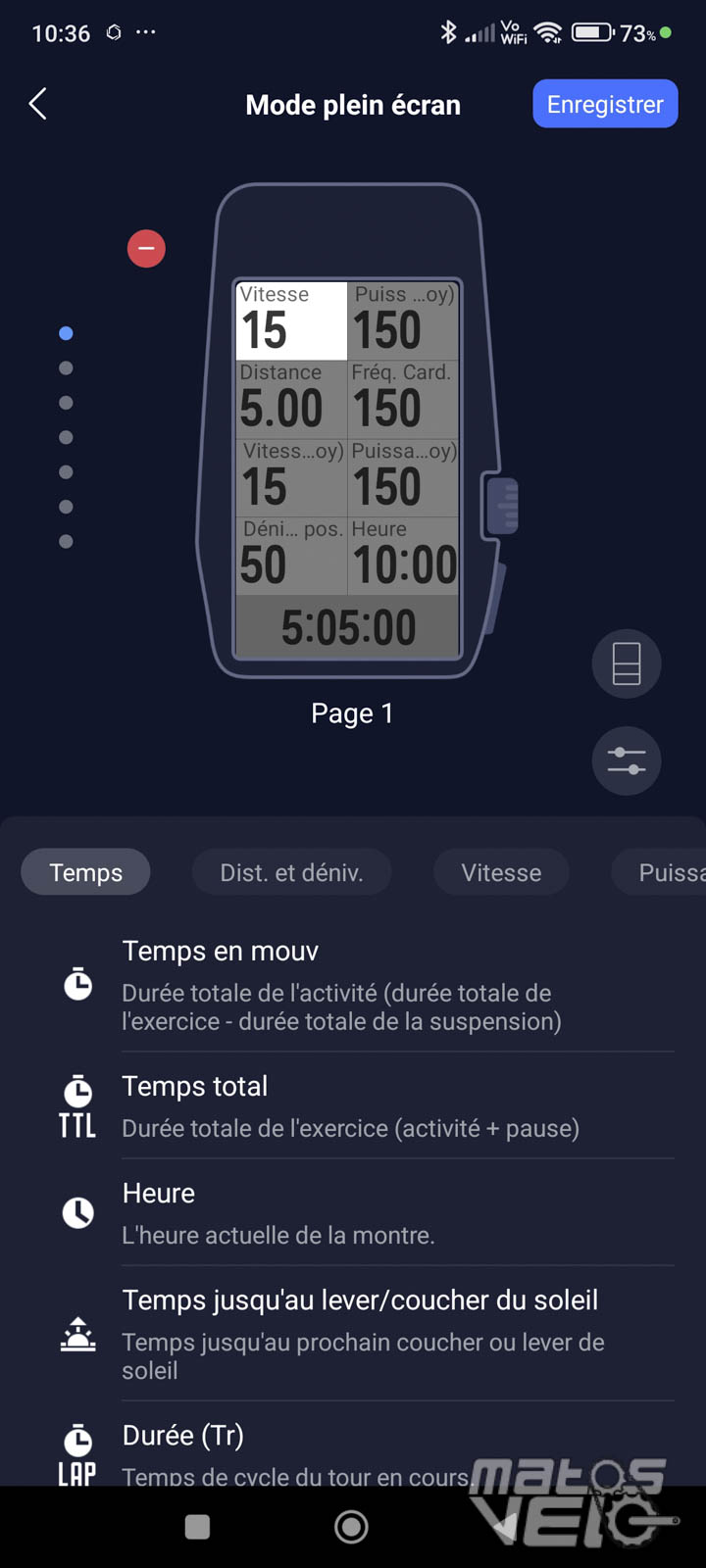Go back with the top-left arrow

point(38,104)
